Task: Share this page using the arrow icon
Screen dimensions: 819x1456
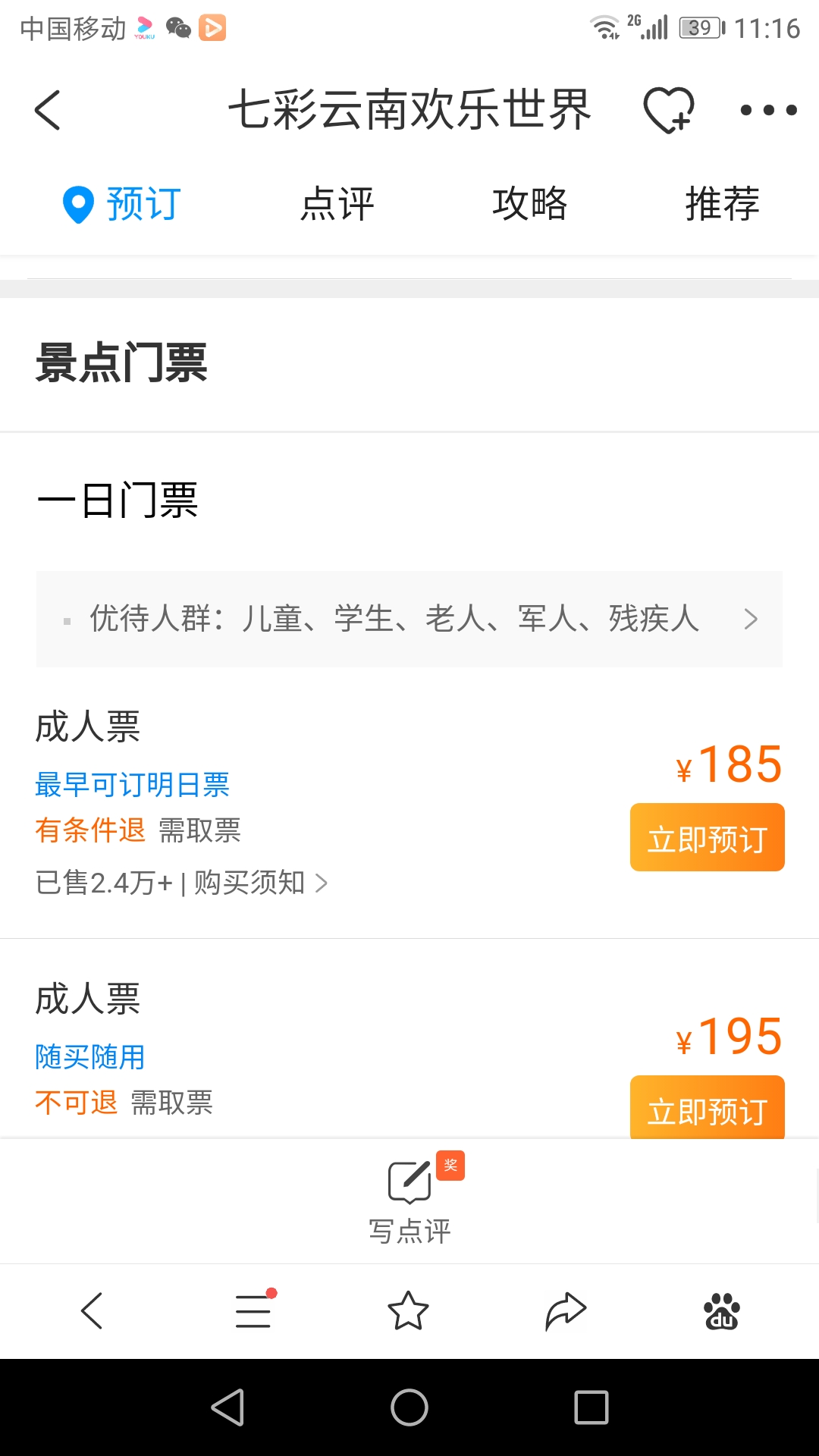Action: click(x=566, y=1310)
